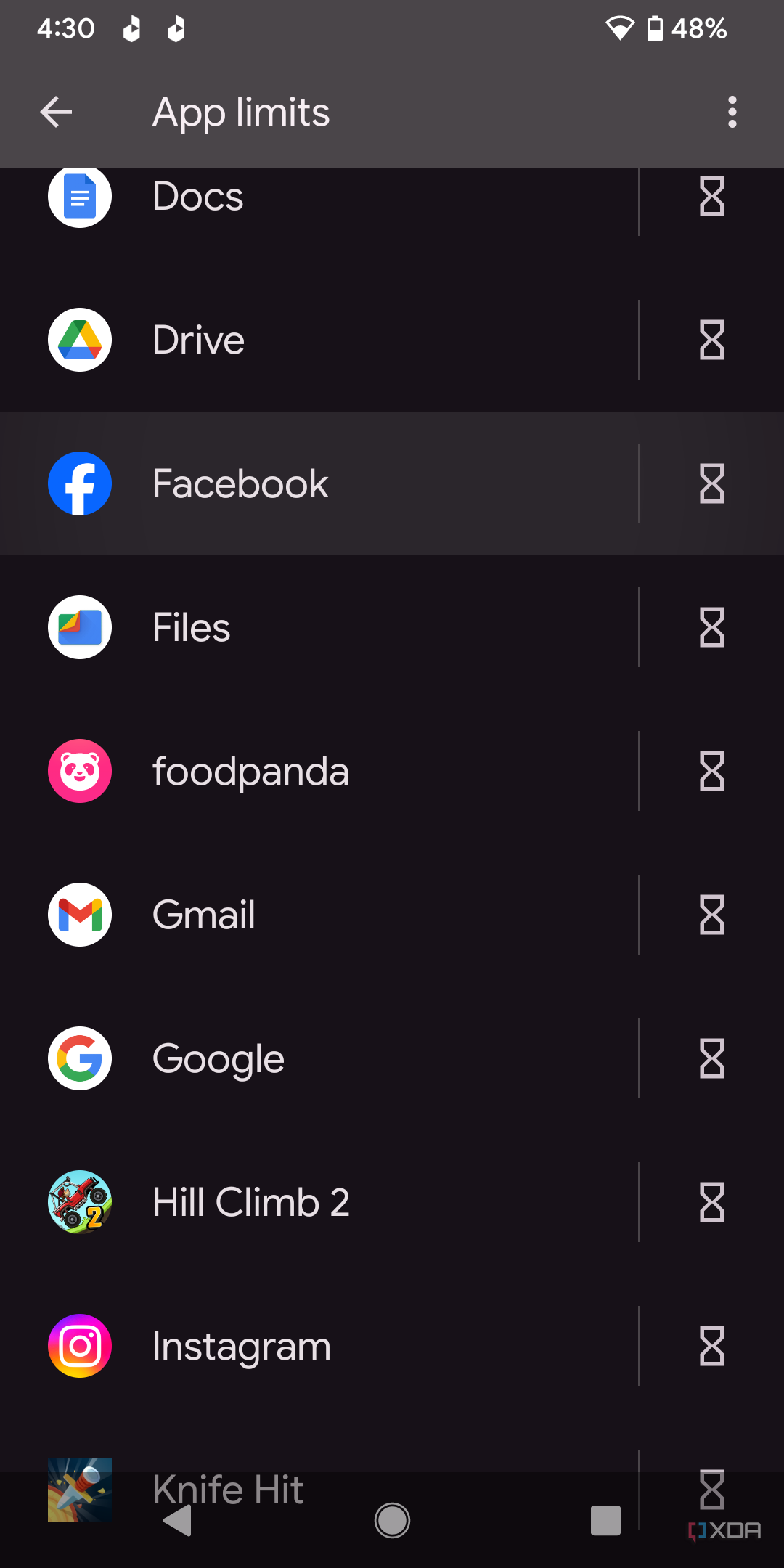Tap the Hill Climb 2 label text
Image resolution: width=784 pixels, height=1568 pixels.
[x=251, y=1201]
